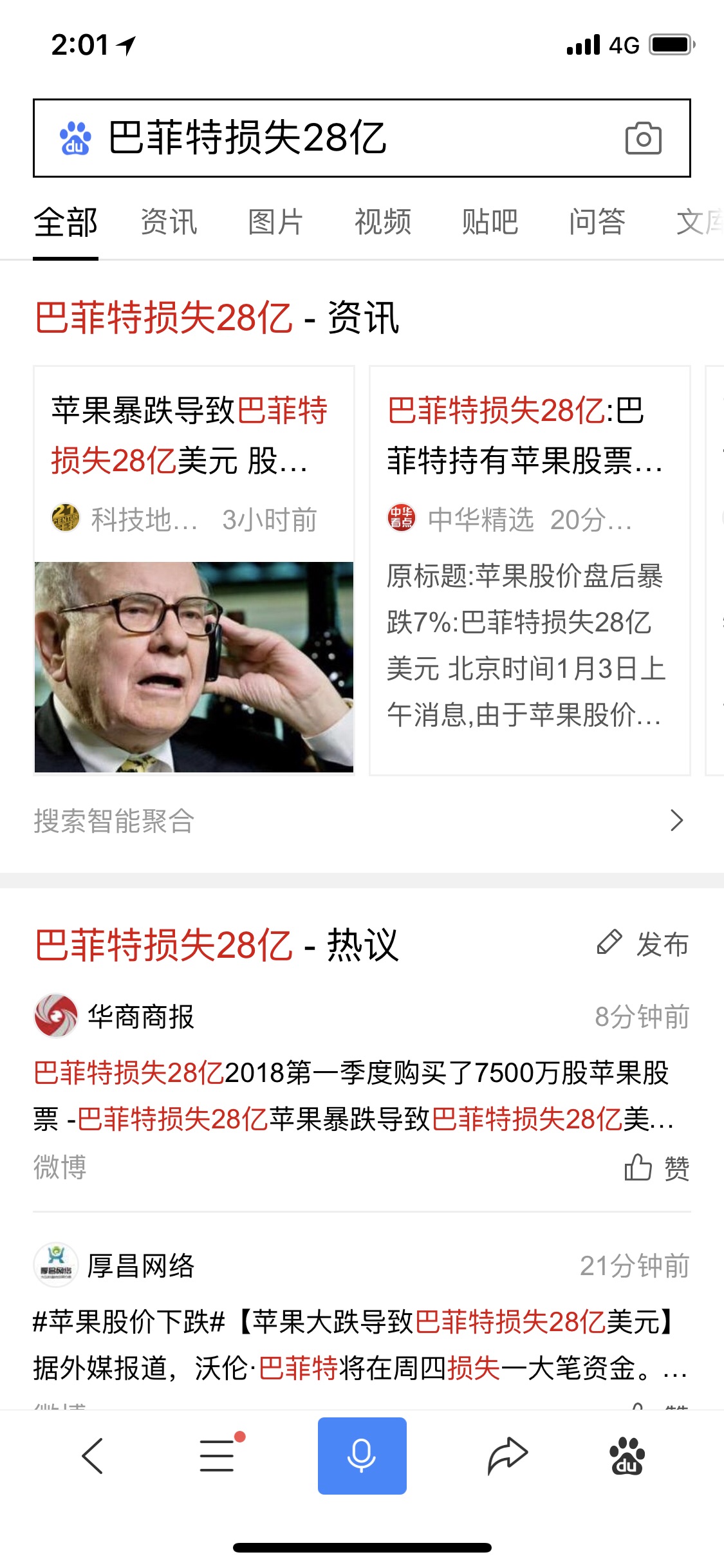Viewport: 724px width, 1568px height.
Task: Switch to the 贴吧 tab
Action: click(x=489, y=222)
